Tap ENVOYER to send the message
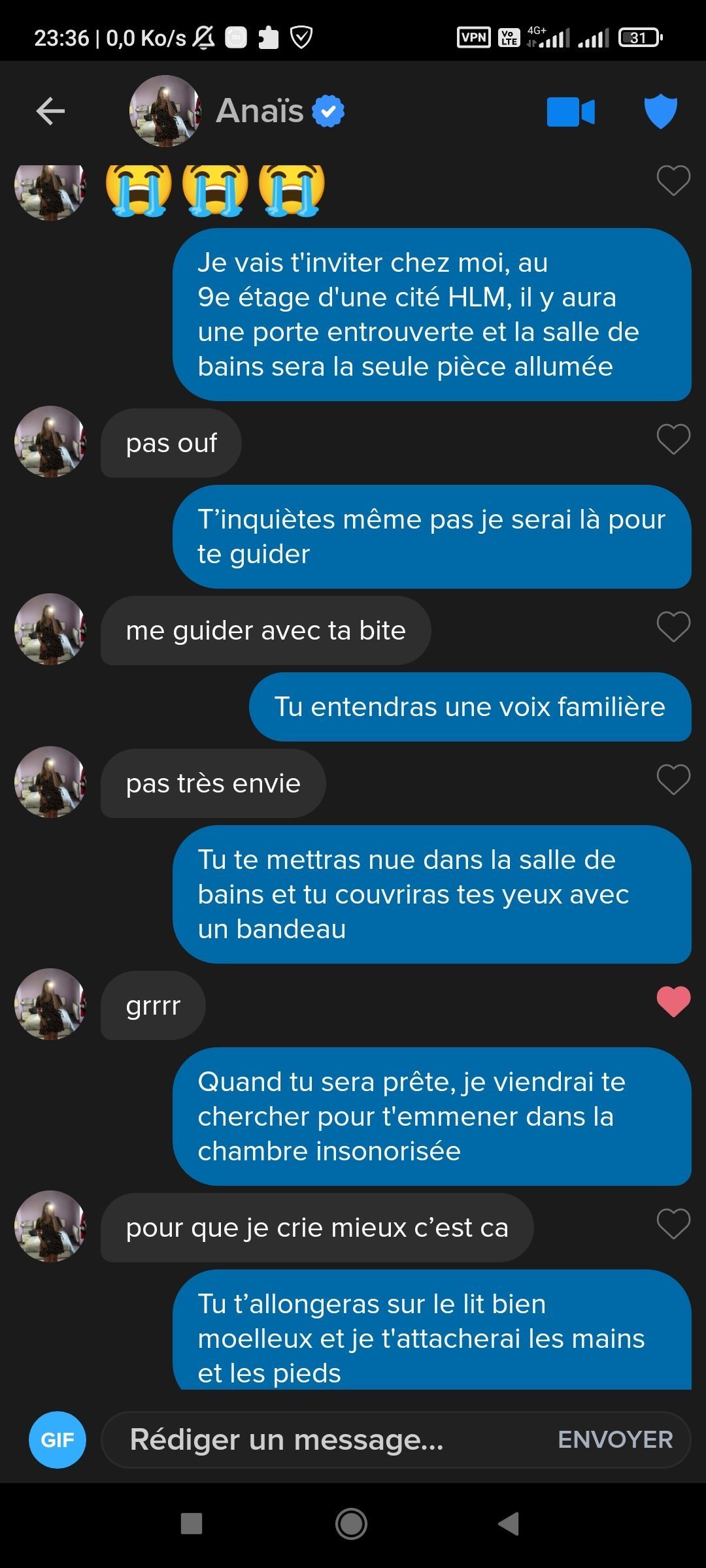Image resolution: width=706 pixels, height=1568 pixels. pos(615,1440)
